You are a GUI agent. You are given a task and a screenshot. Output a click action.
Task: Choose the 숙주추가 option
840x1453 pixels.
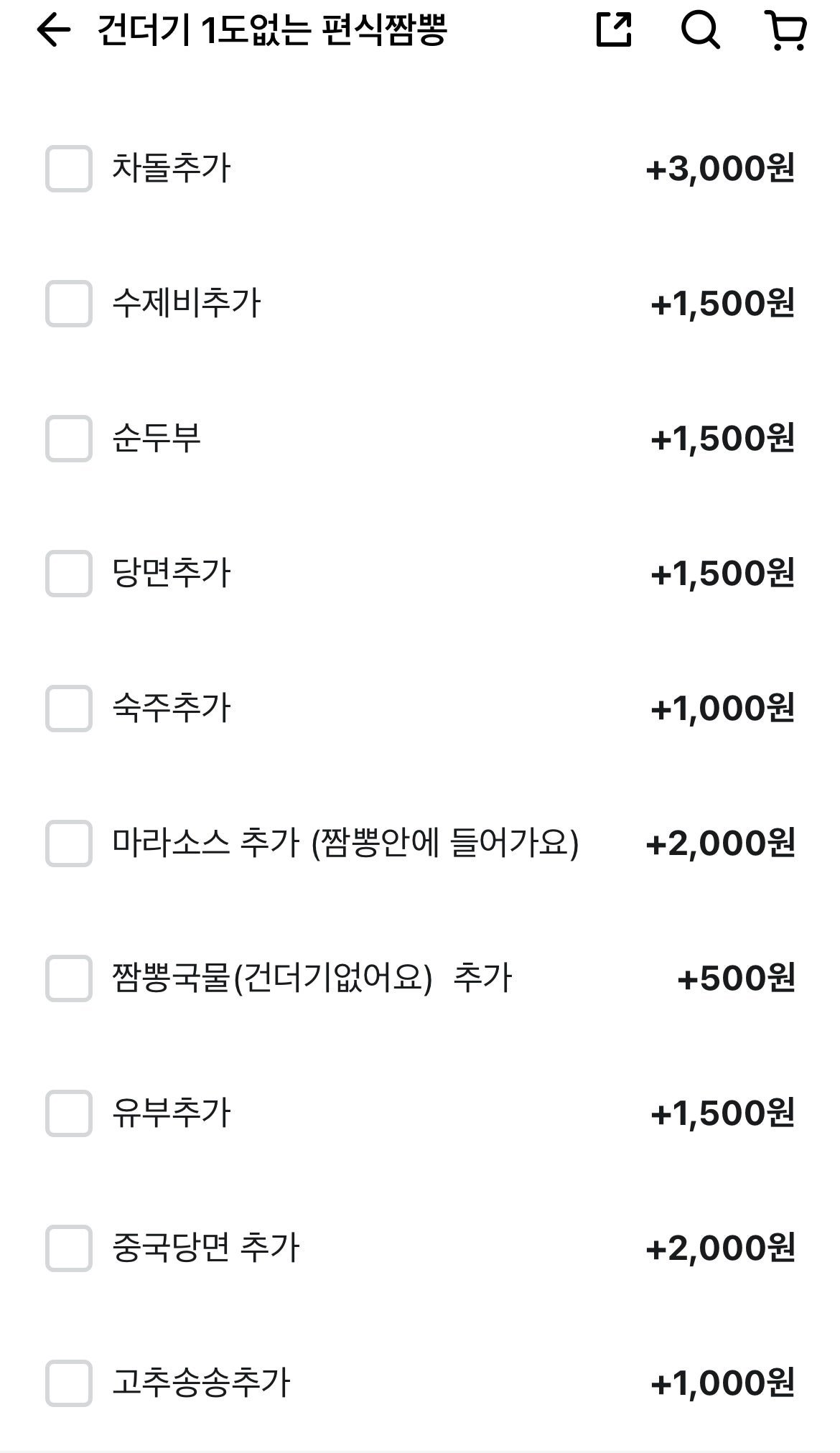click(69, 709)
